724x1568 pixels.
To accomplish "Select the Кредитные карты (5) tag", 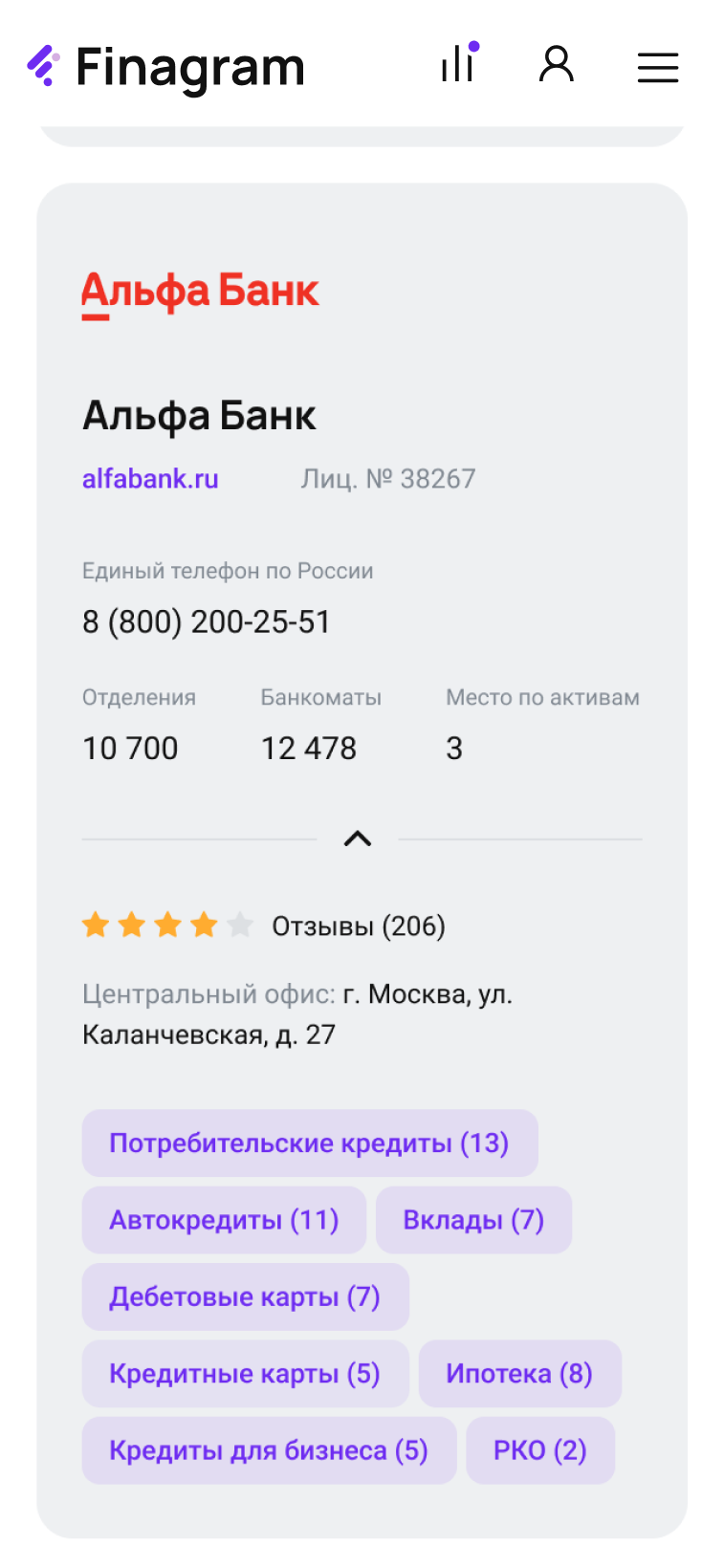I will pyautogui.click(x=245, y=1373).
